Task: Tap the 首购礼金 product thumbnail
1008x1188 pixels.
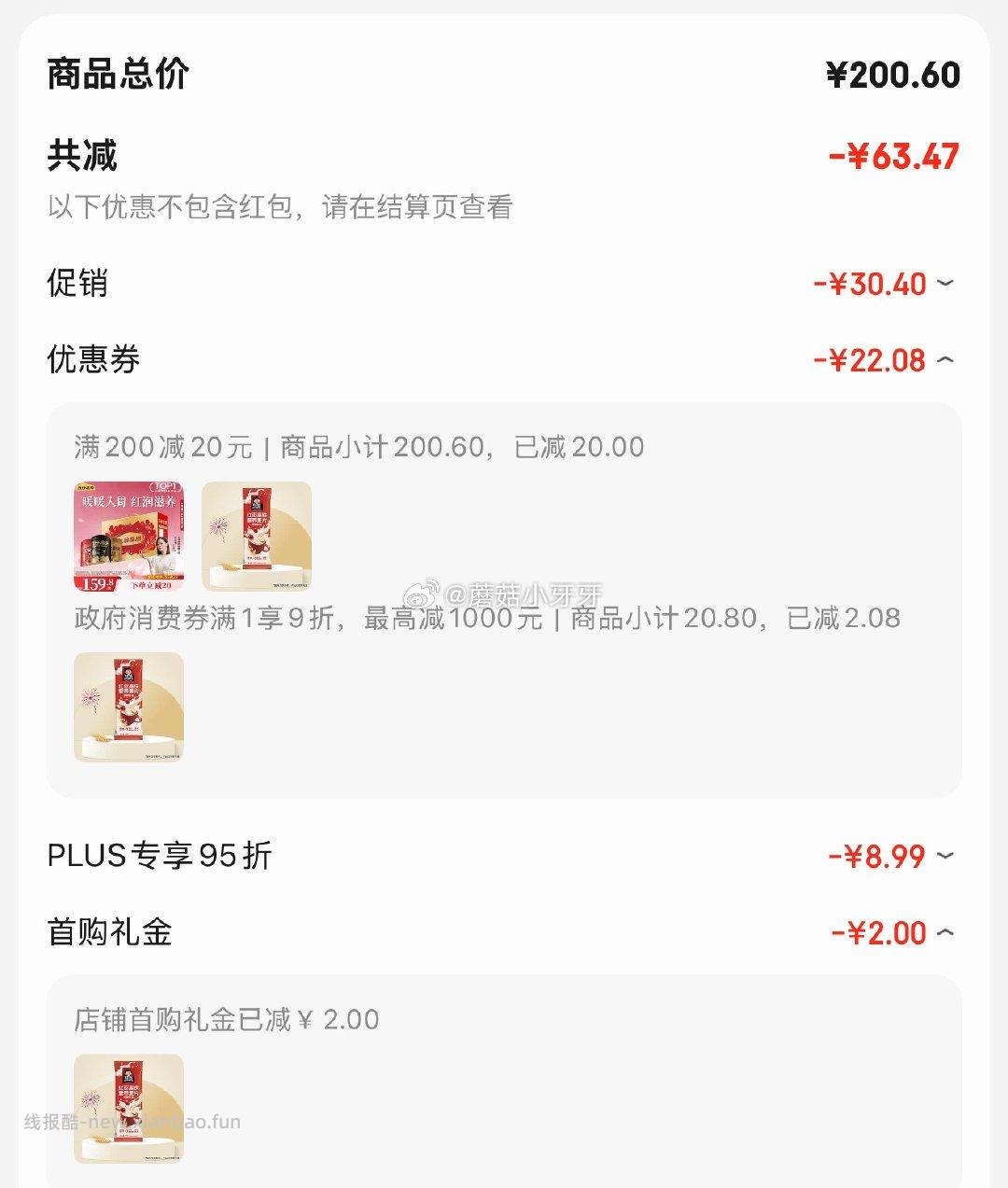Action: click(x=131, y=1108)
